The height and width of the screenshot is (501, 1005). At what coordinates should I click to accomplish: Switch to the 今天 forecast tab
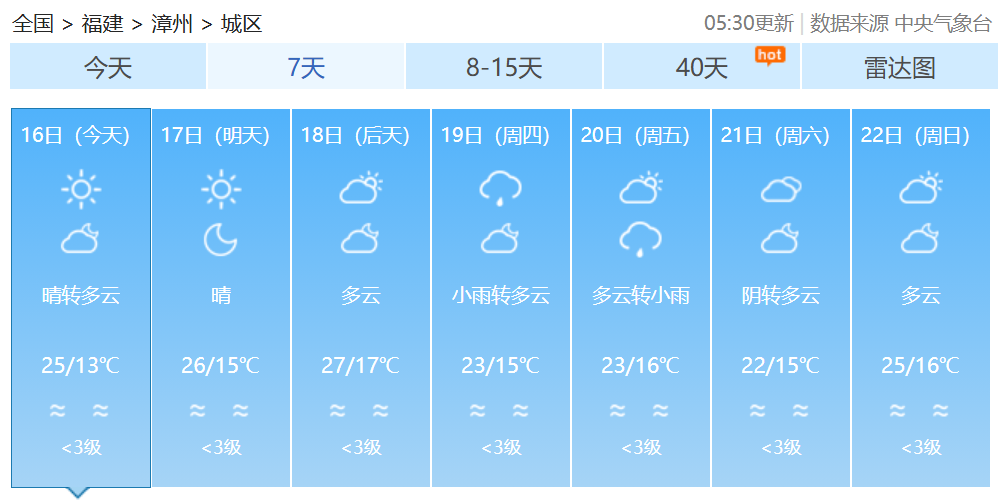tap(108, 68)
